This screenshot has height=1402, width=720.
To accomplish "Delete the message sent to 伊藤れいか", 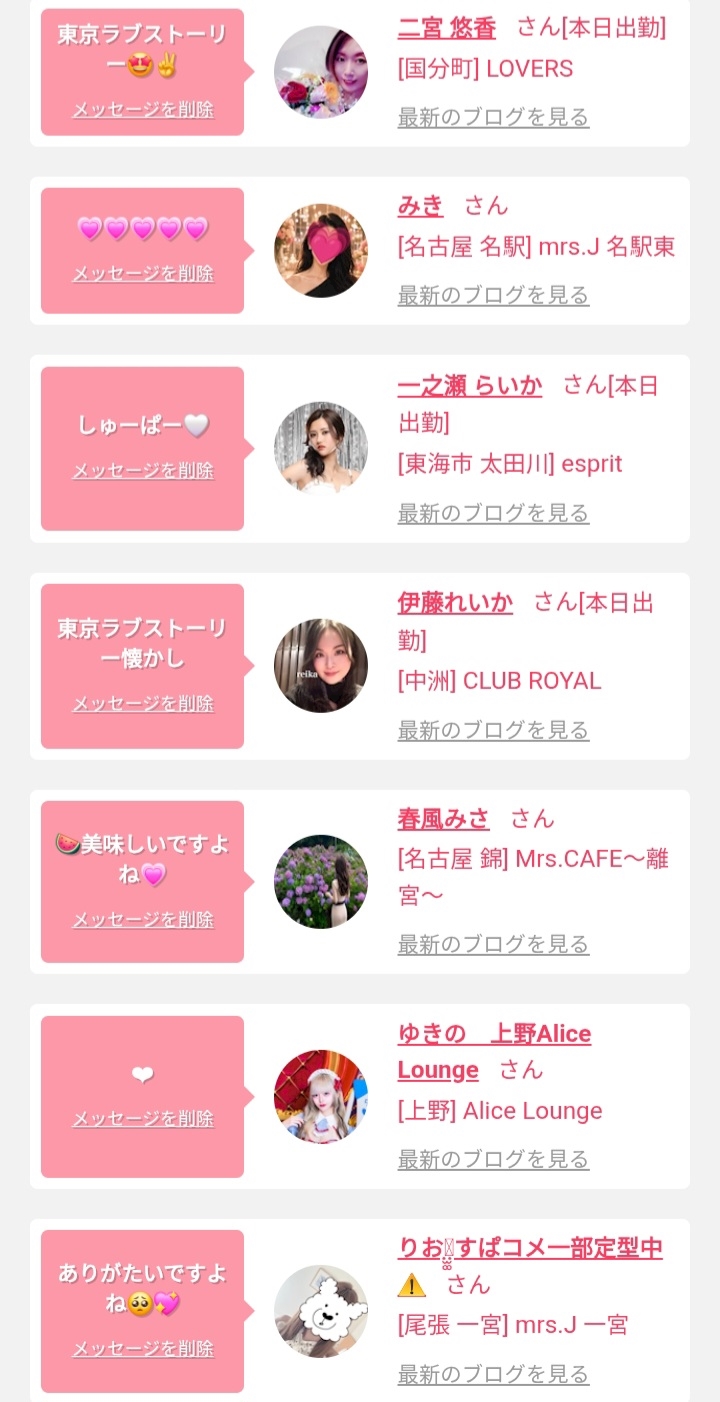I will pyautogui.click(x=143, y=703).
